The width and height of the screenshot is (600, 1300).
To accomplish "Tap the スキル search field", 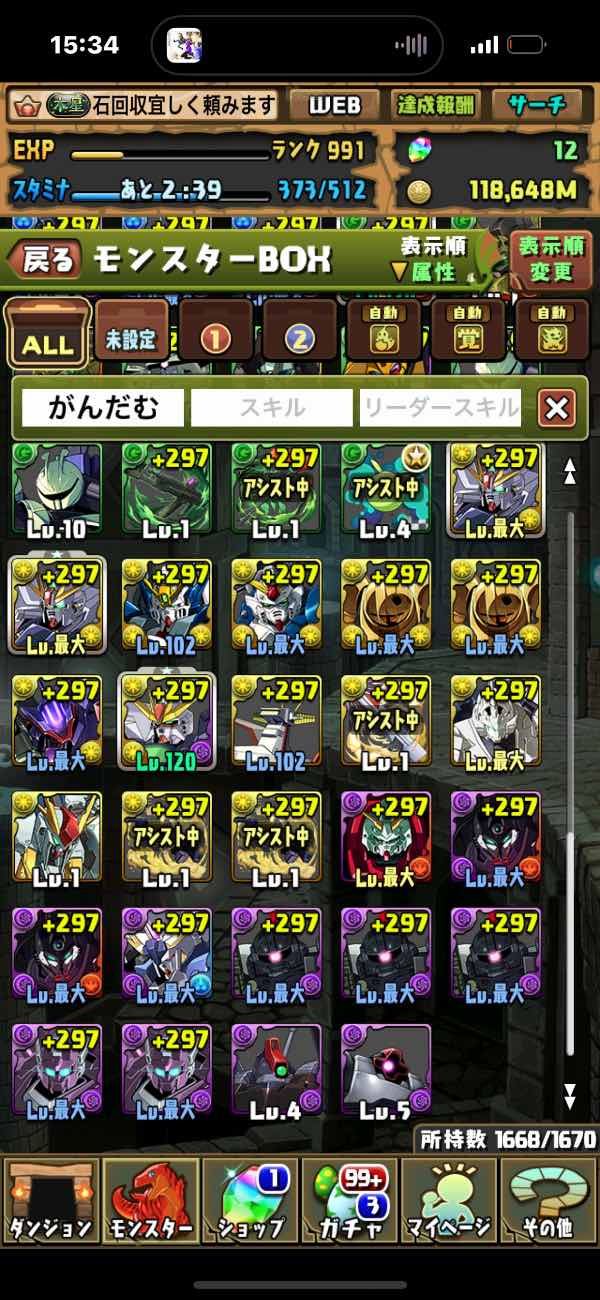I will pos(272,407).
